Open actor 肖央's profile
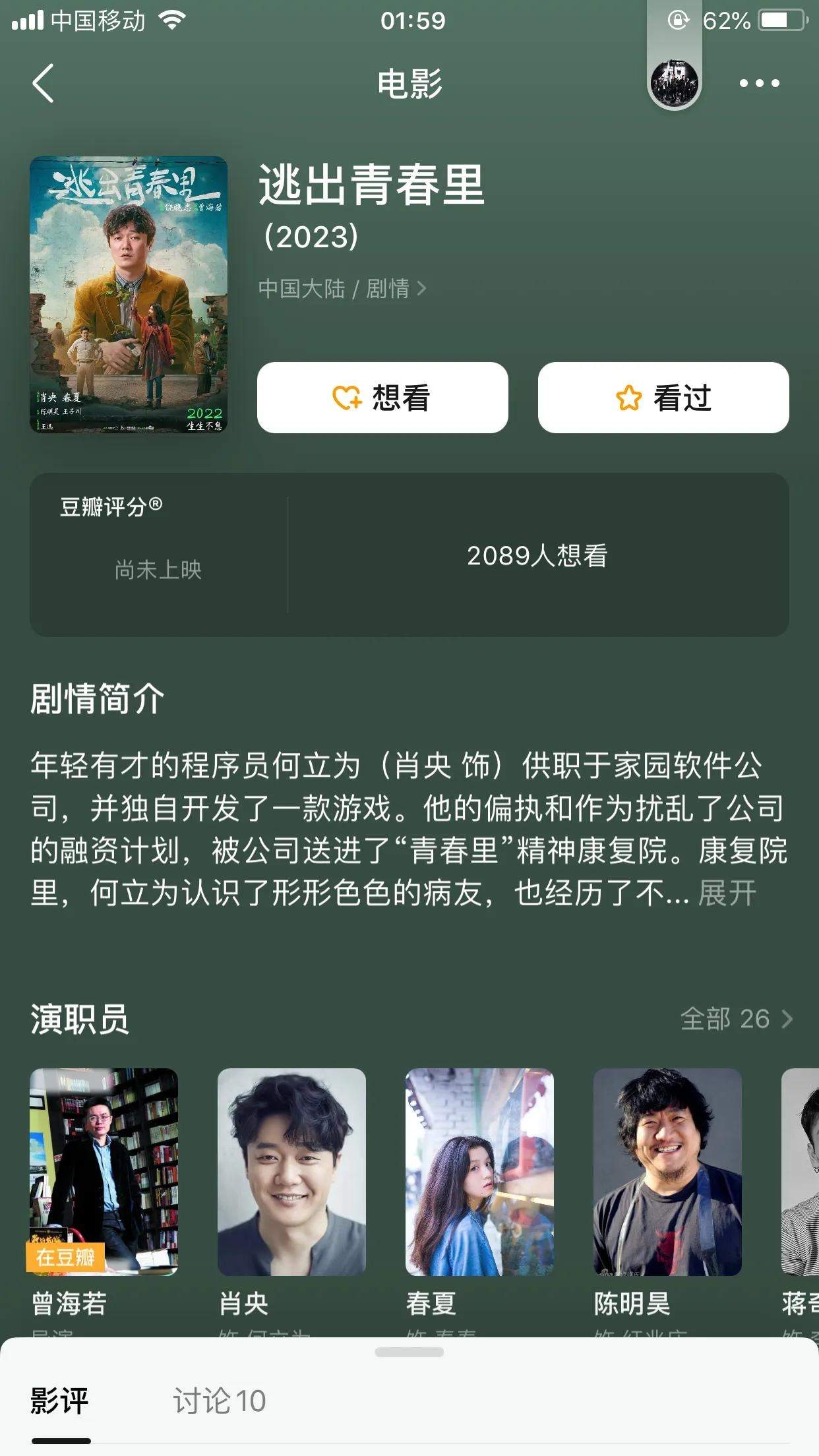This screenshot has width=819, height=1456. pyautogui.click(x=291, y=1172)
